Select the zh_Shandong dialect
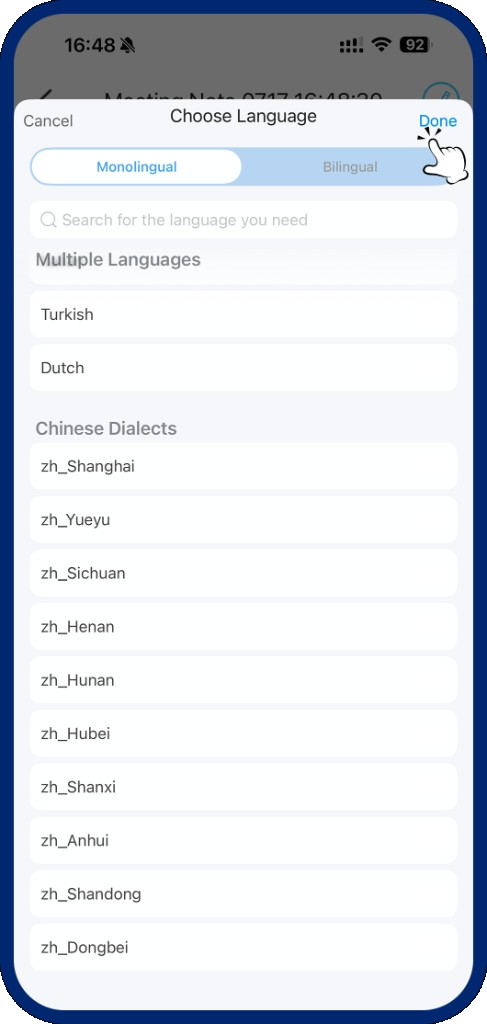Viewport: 487px width, 1024px height. pyautogui.click(x=244, y=893)
